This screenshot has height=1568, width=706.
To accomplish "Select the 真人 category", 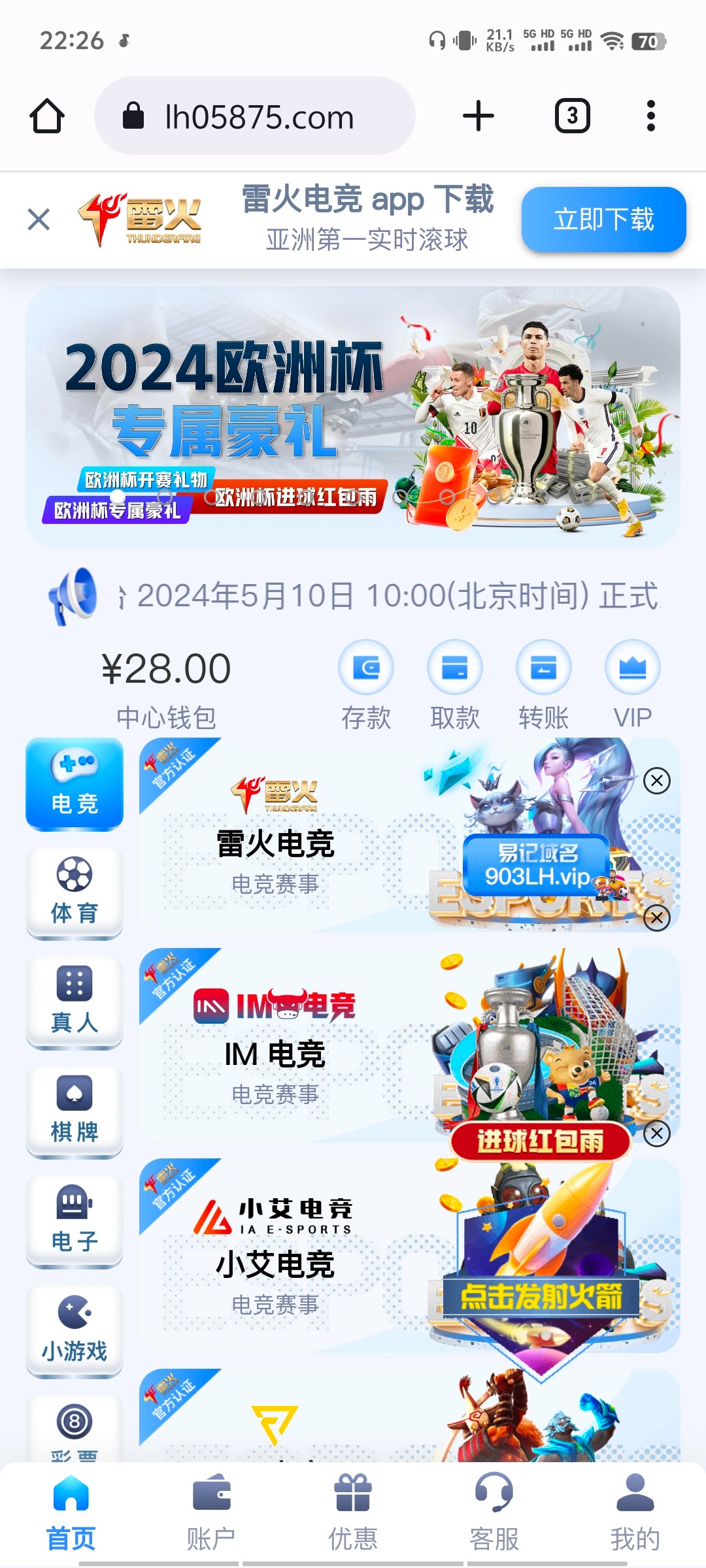I will coord(75,1002).
